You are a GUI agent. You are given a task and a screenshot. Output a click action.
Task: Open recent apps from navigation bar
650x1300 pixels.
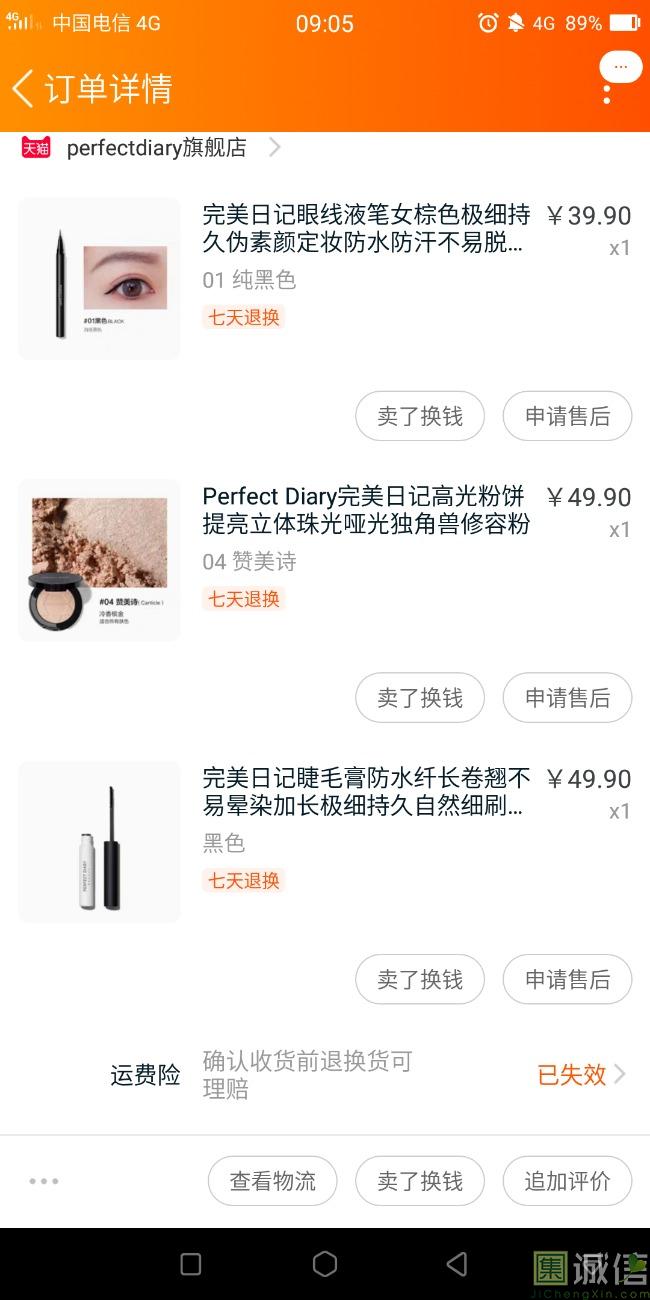coord(191,1264)
